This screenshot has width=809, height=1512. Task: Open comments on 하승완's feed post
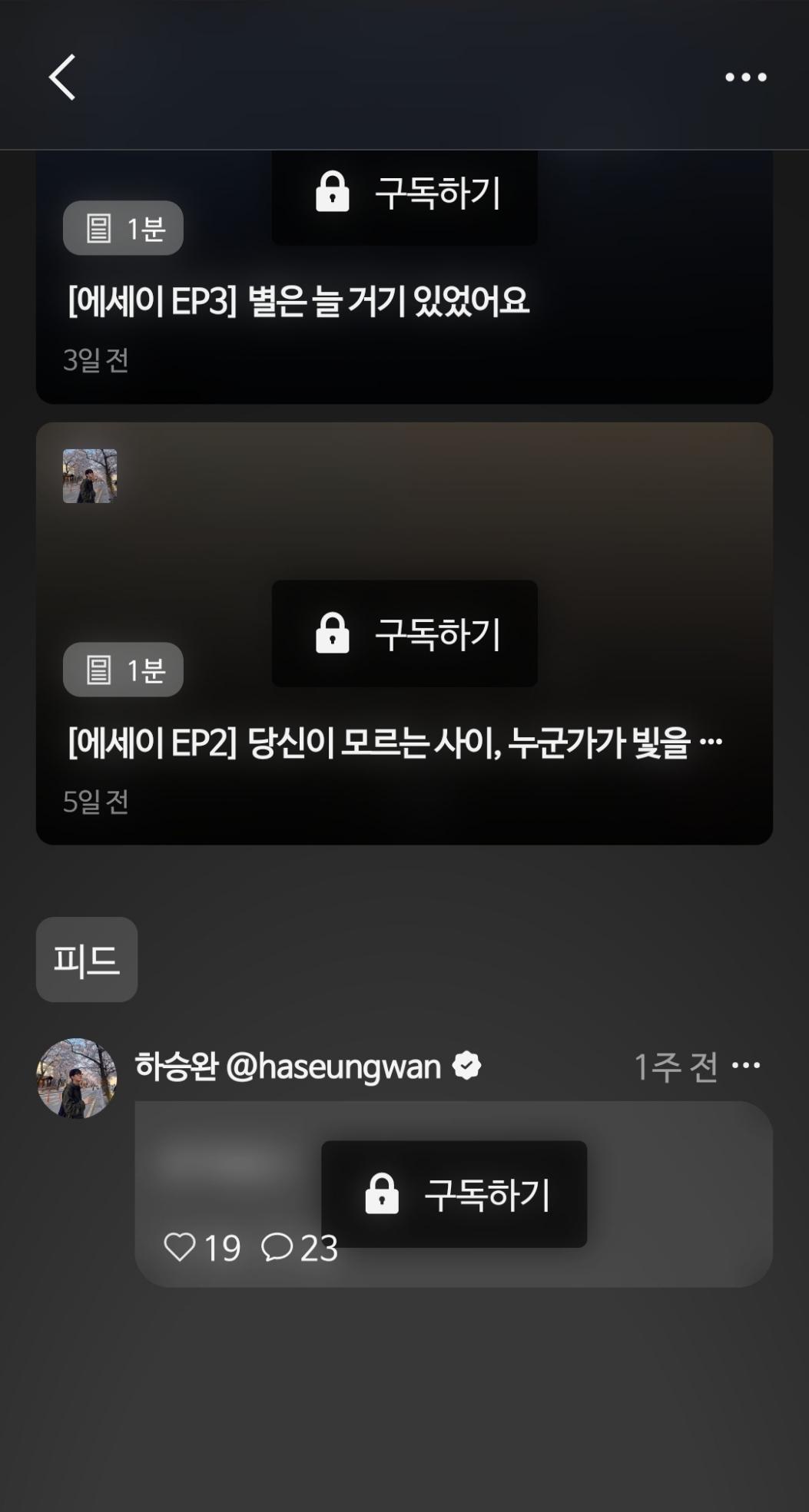277,1247
